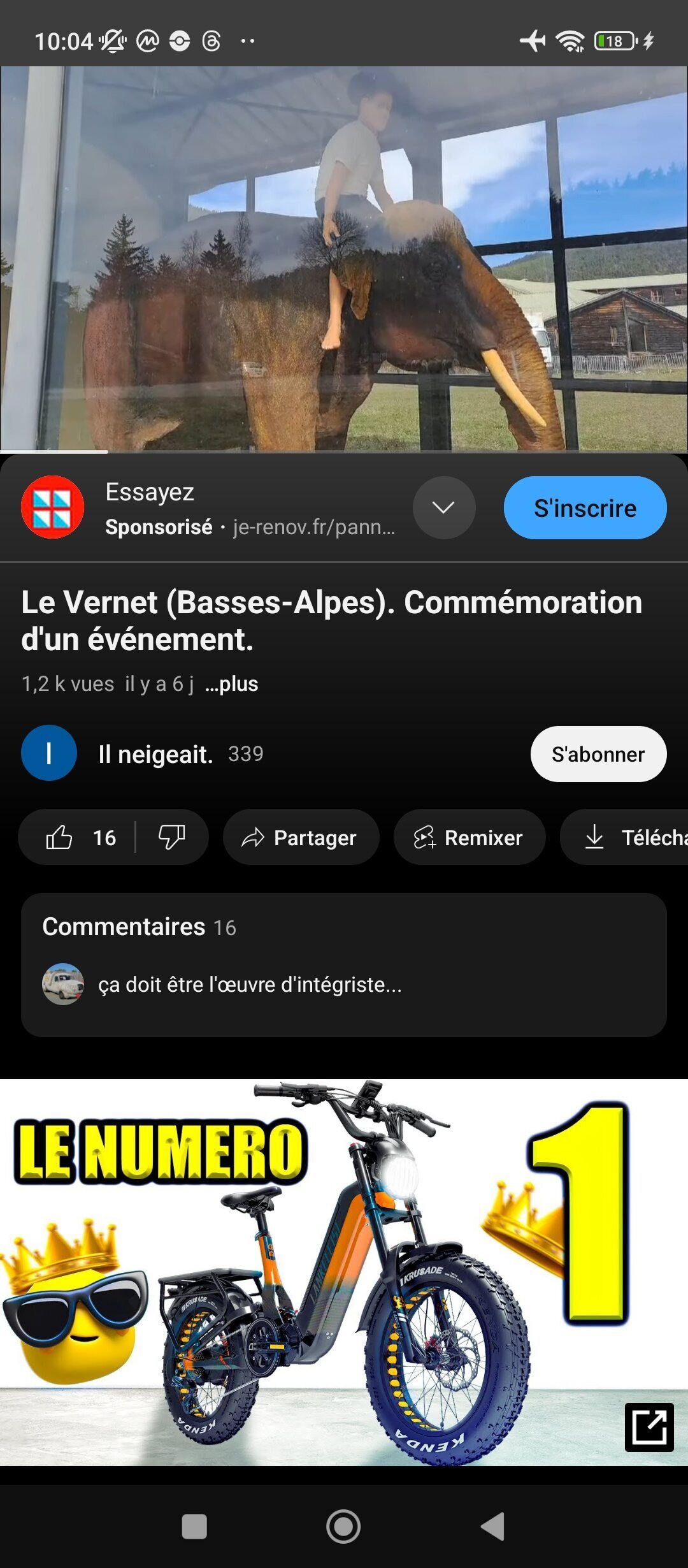
Task: Expand the sponsored ad details chevron
Action: click(444, 508)
